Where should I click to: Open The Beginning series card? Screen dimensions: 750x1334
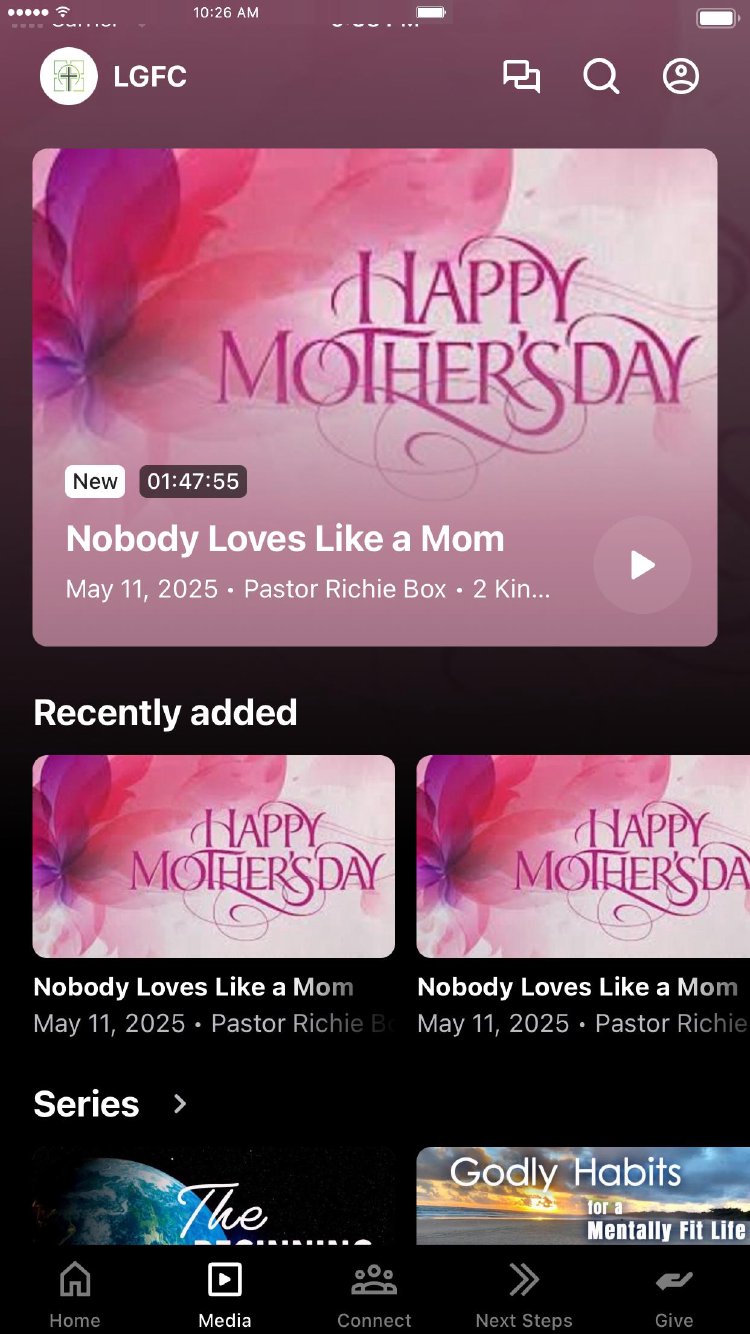pos(214,1196)
